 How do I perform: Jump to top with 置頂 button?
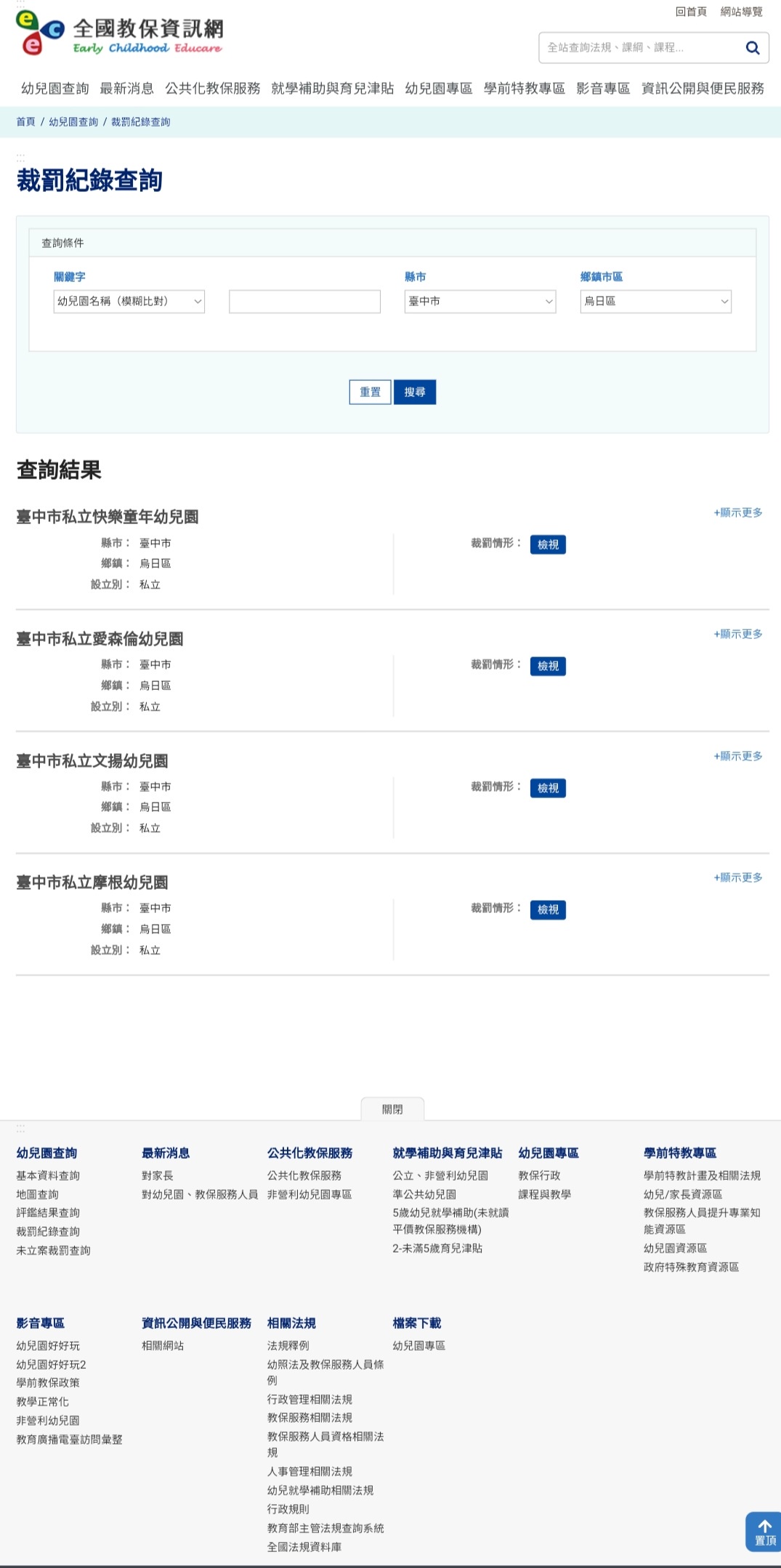click(764, 1532)
